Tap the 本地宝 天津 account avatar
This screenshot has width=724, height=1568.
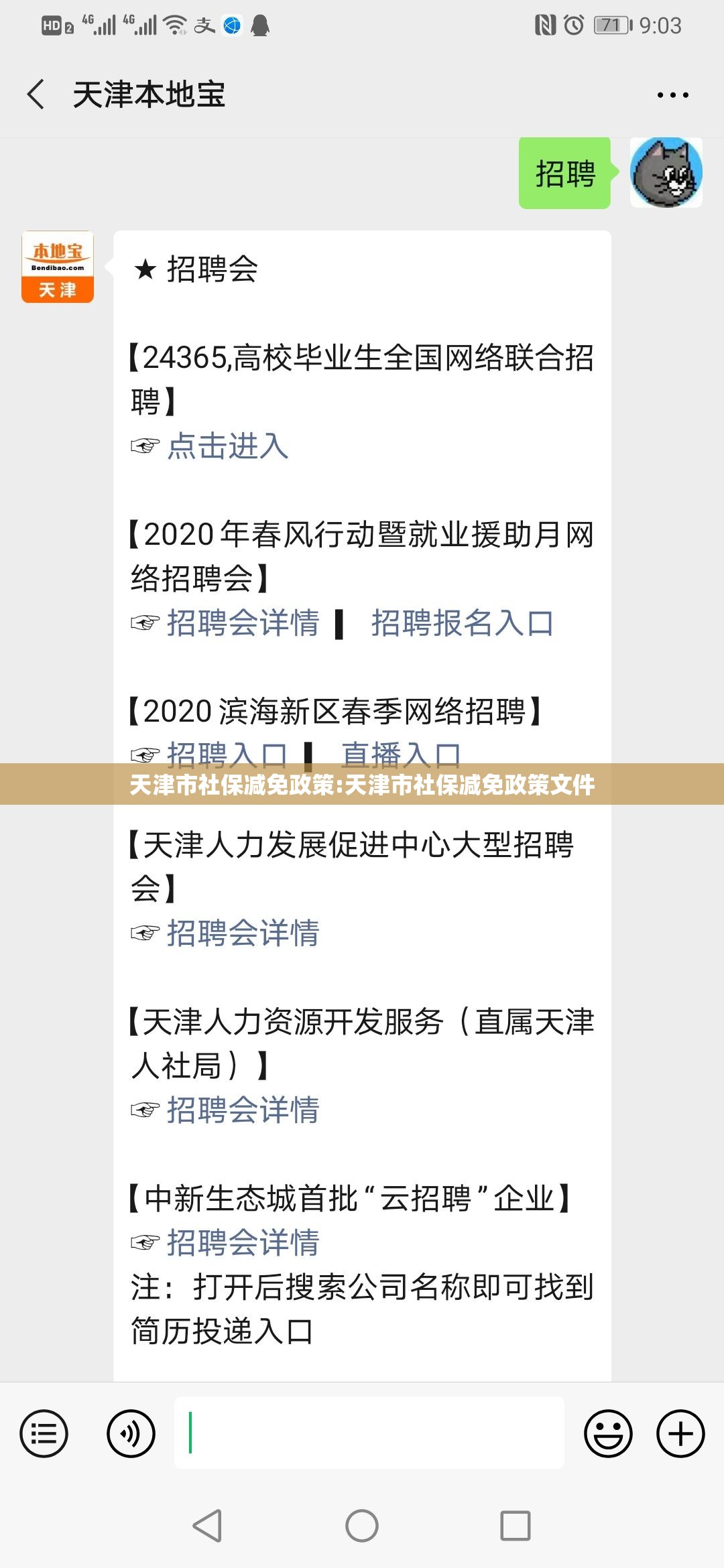point(58,267)
